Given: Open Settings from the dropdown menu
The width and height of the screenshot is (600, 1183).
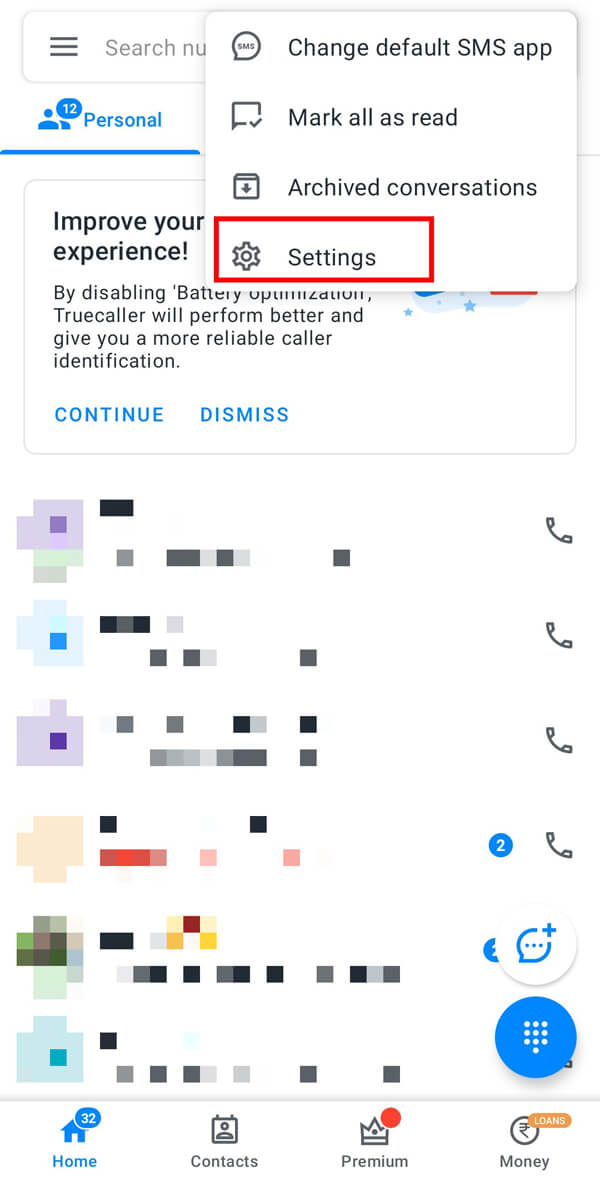Looking at the screenshot, I should [330, 257].
